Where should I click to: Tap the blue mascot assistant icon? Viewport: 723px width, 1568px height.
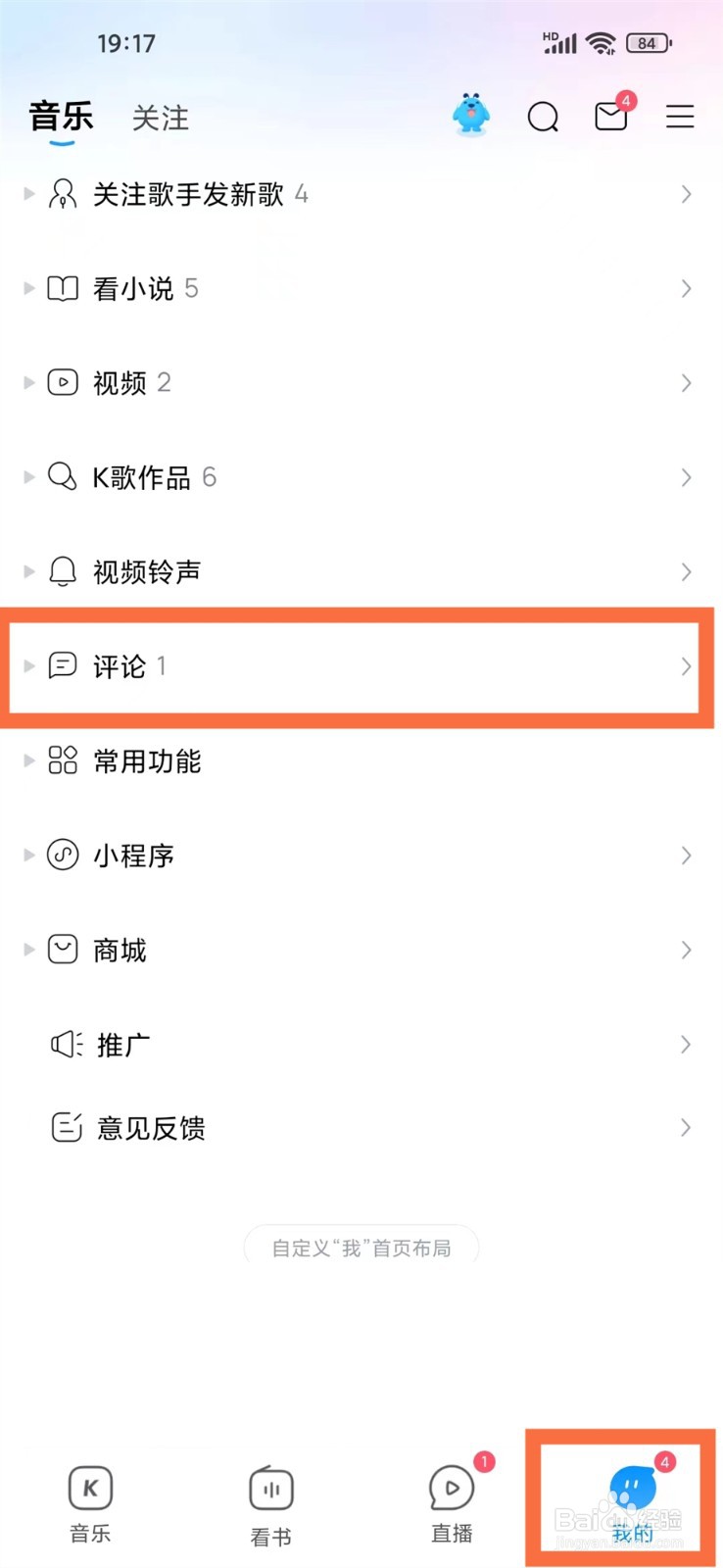pos(470,114)
